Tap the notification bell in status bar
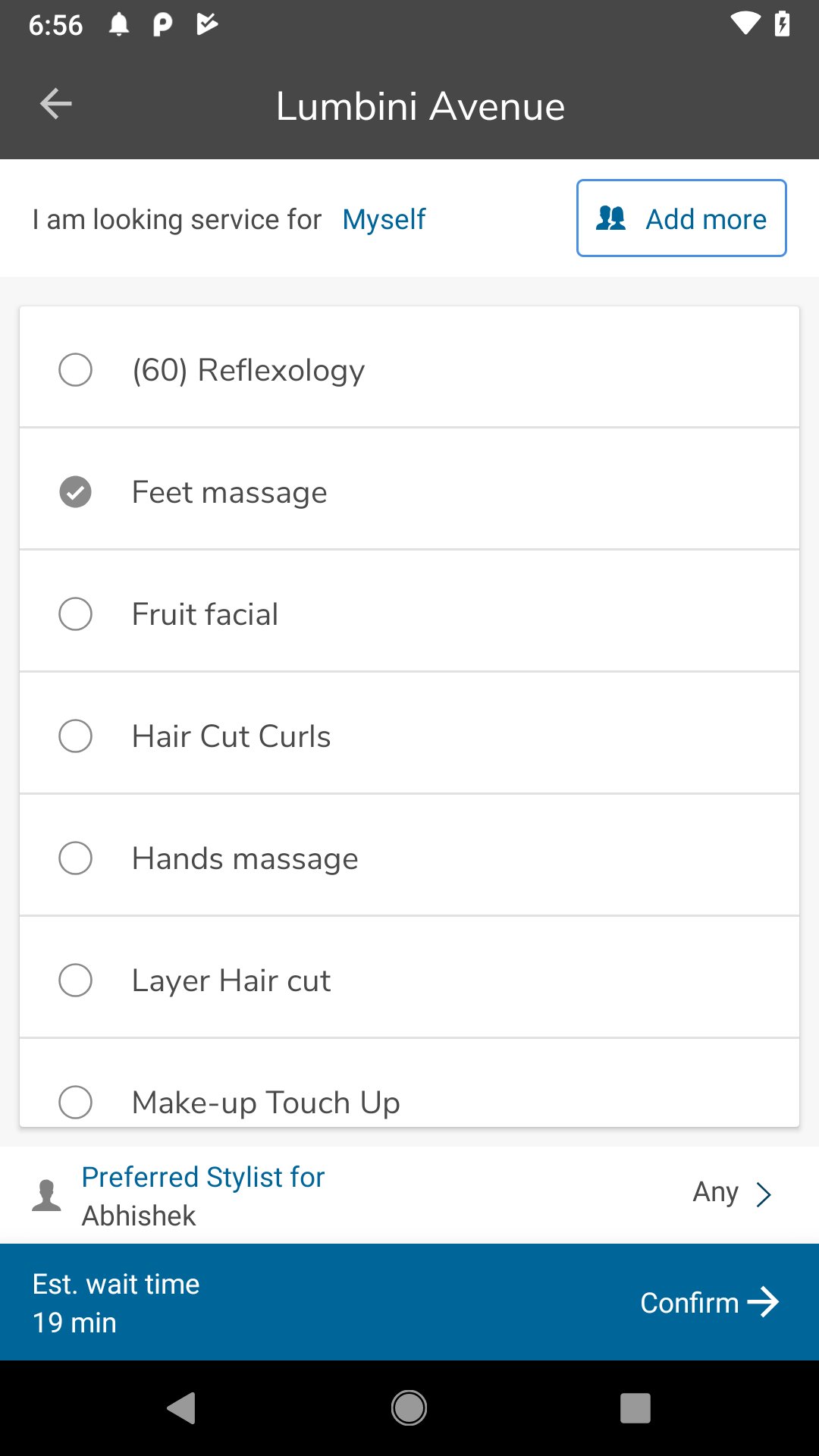 (x=119, y=25)
